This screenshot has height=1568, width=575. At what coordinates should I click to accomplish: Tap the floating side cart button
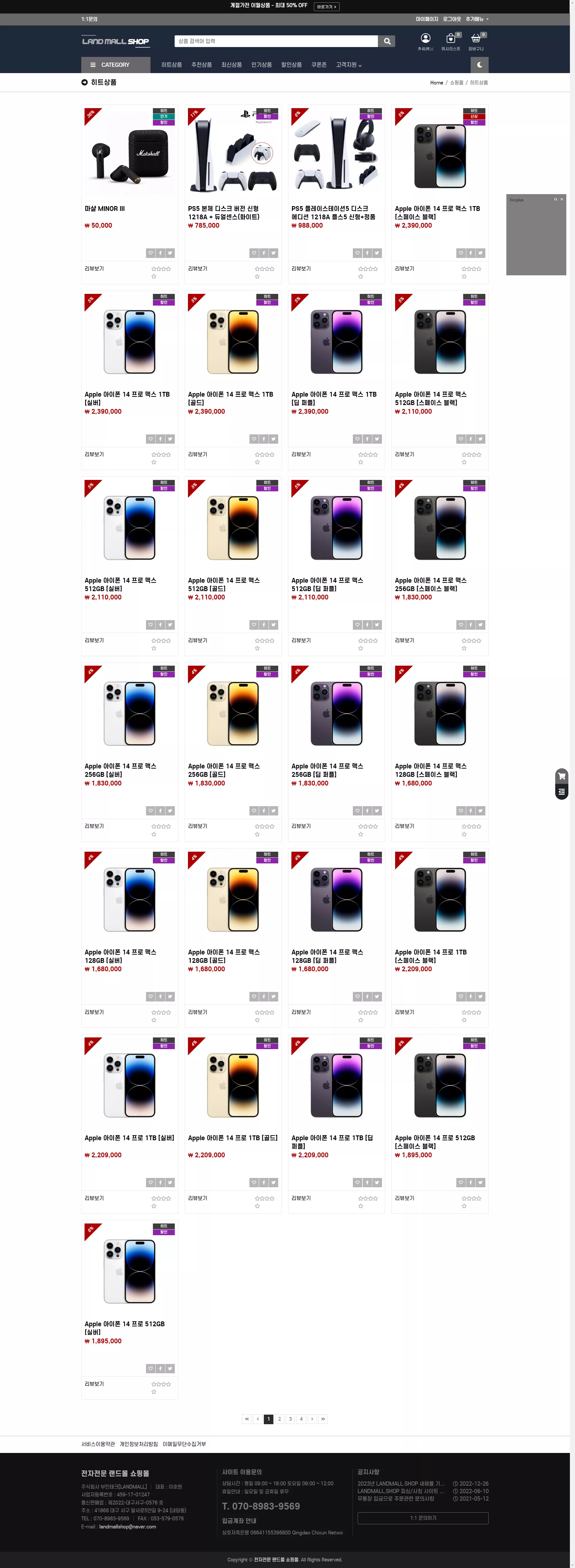pos(562,776)
